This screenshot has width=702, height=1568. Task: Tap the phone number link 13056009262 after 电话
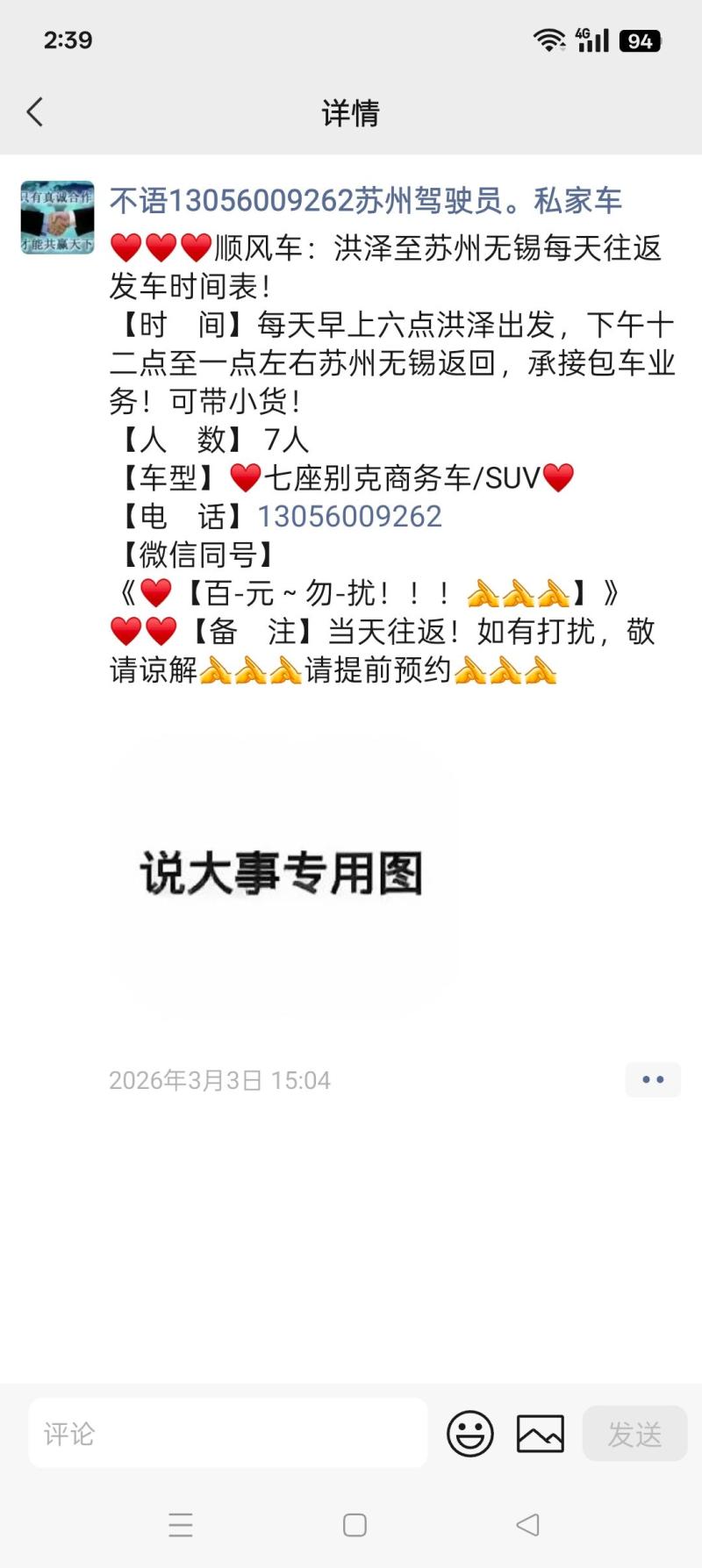click(349, 517)
